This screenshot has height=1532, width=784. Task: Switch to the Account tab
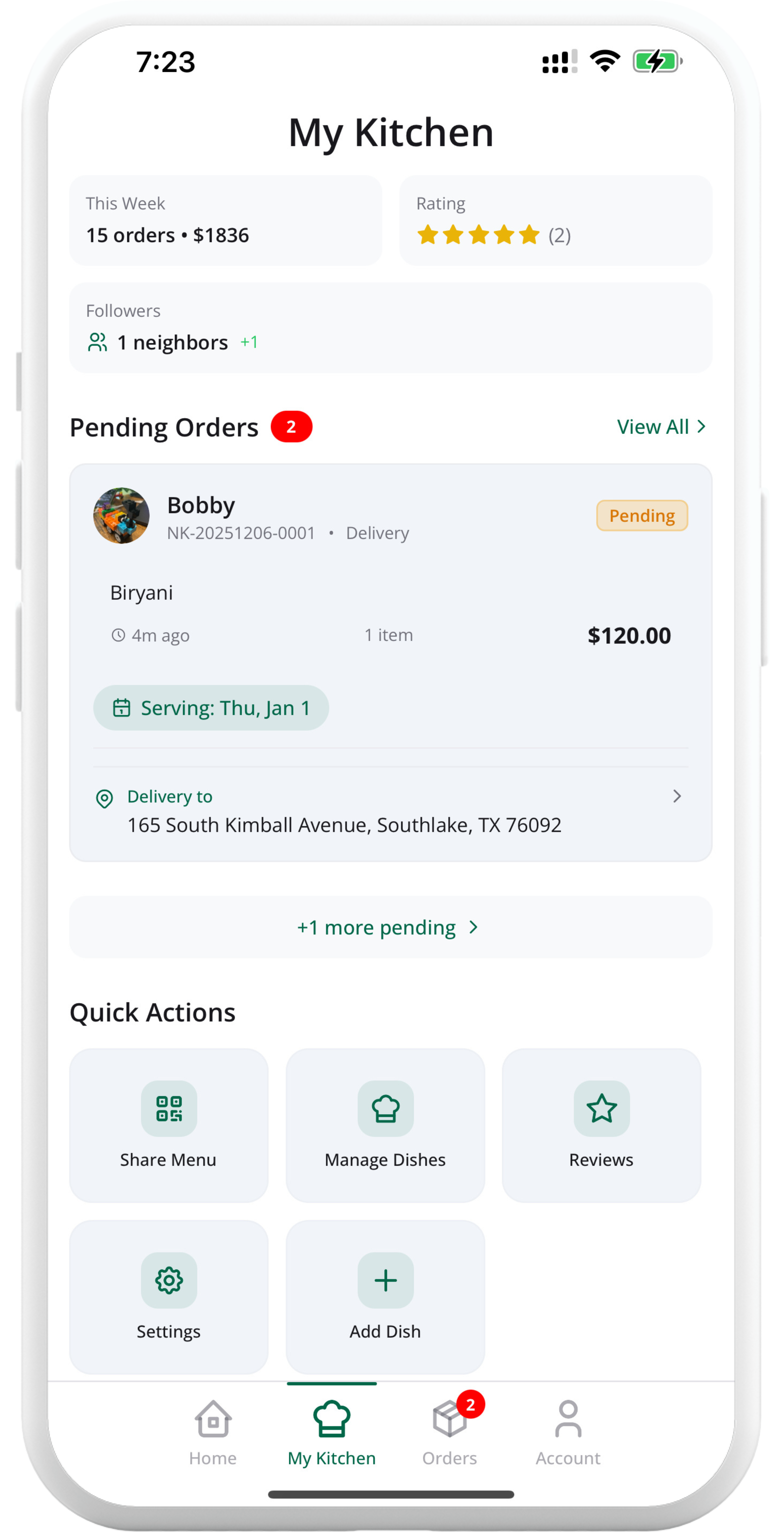(568, 1433)
